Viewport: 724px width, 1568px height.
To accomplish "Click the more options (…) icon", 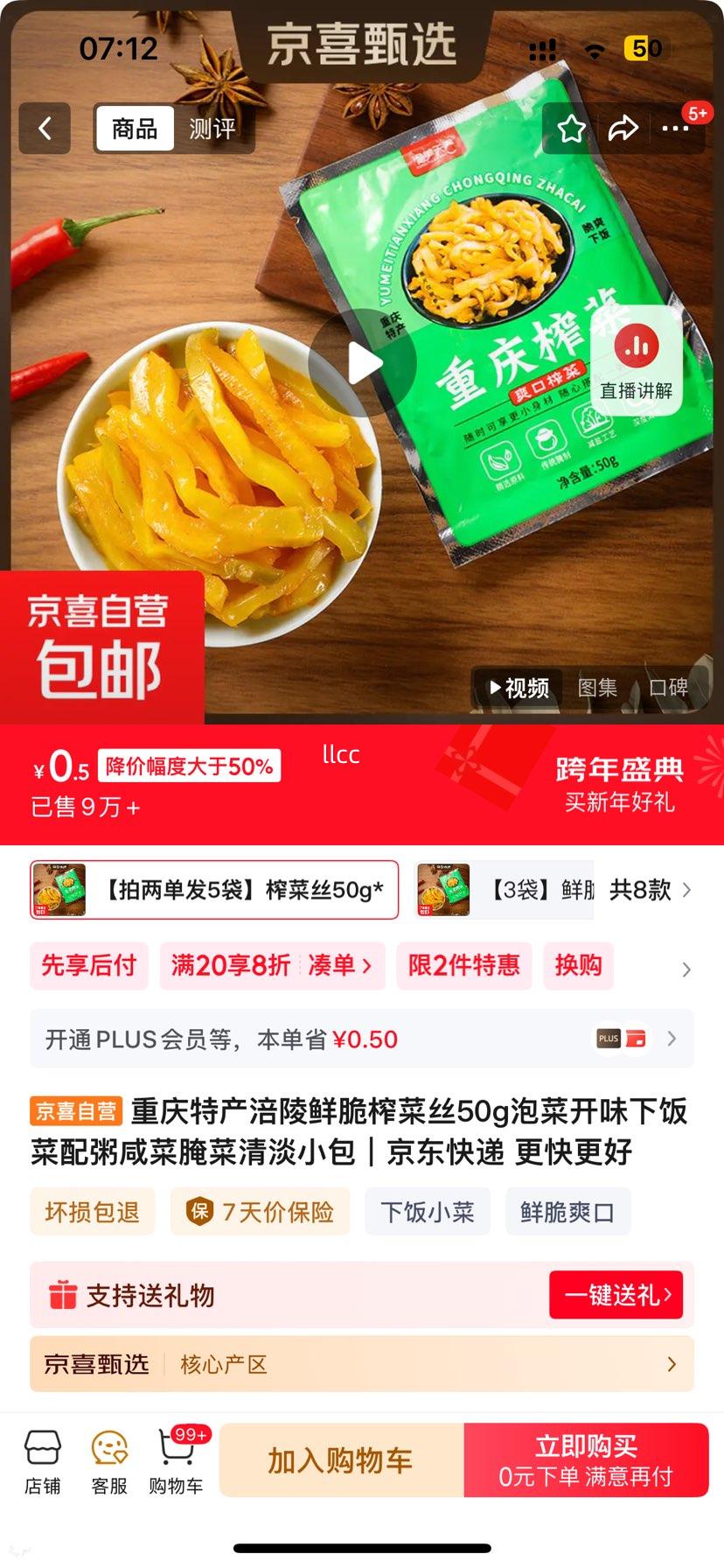I will [676, 128].
